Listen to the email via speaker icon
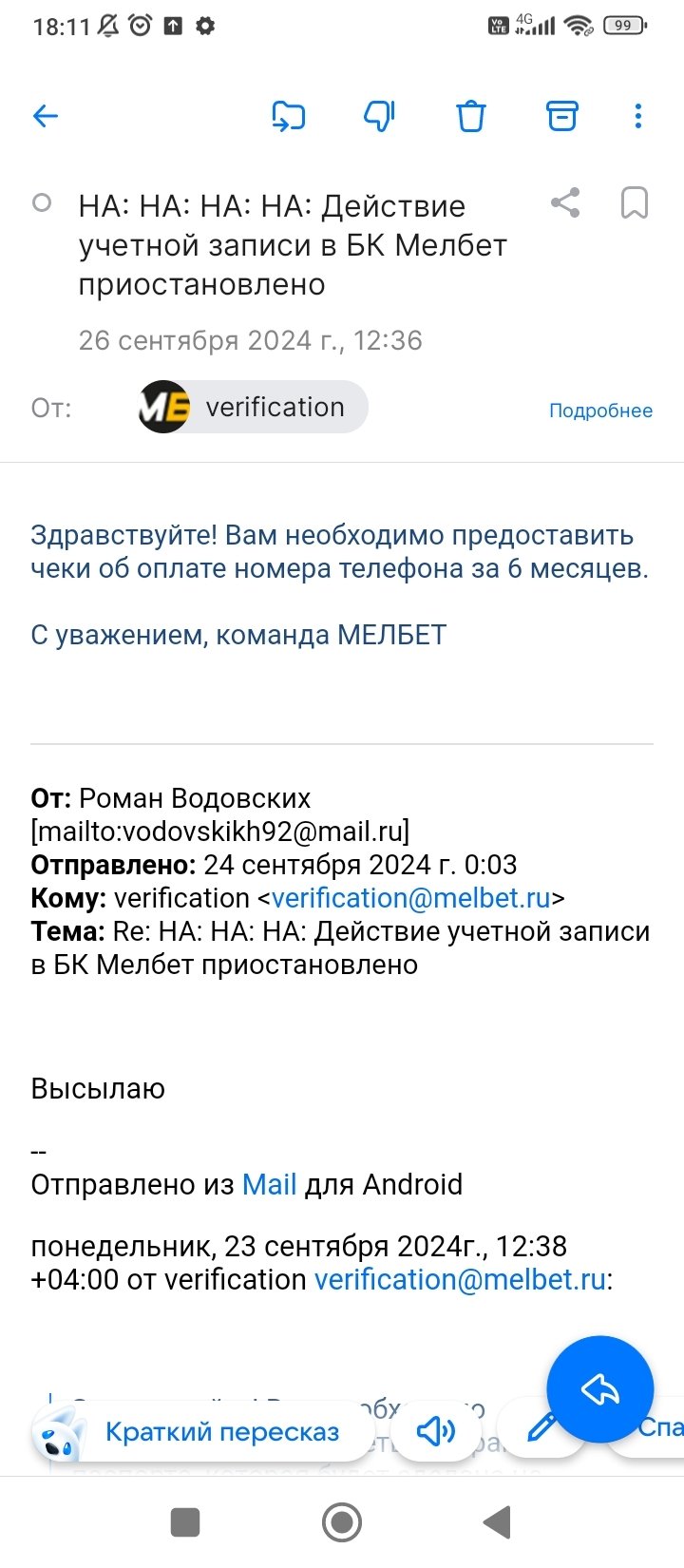The width and height of the screenshot is (684, 1568). point(436,1430)
